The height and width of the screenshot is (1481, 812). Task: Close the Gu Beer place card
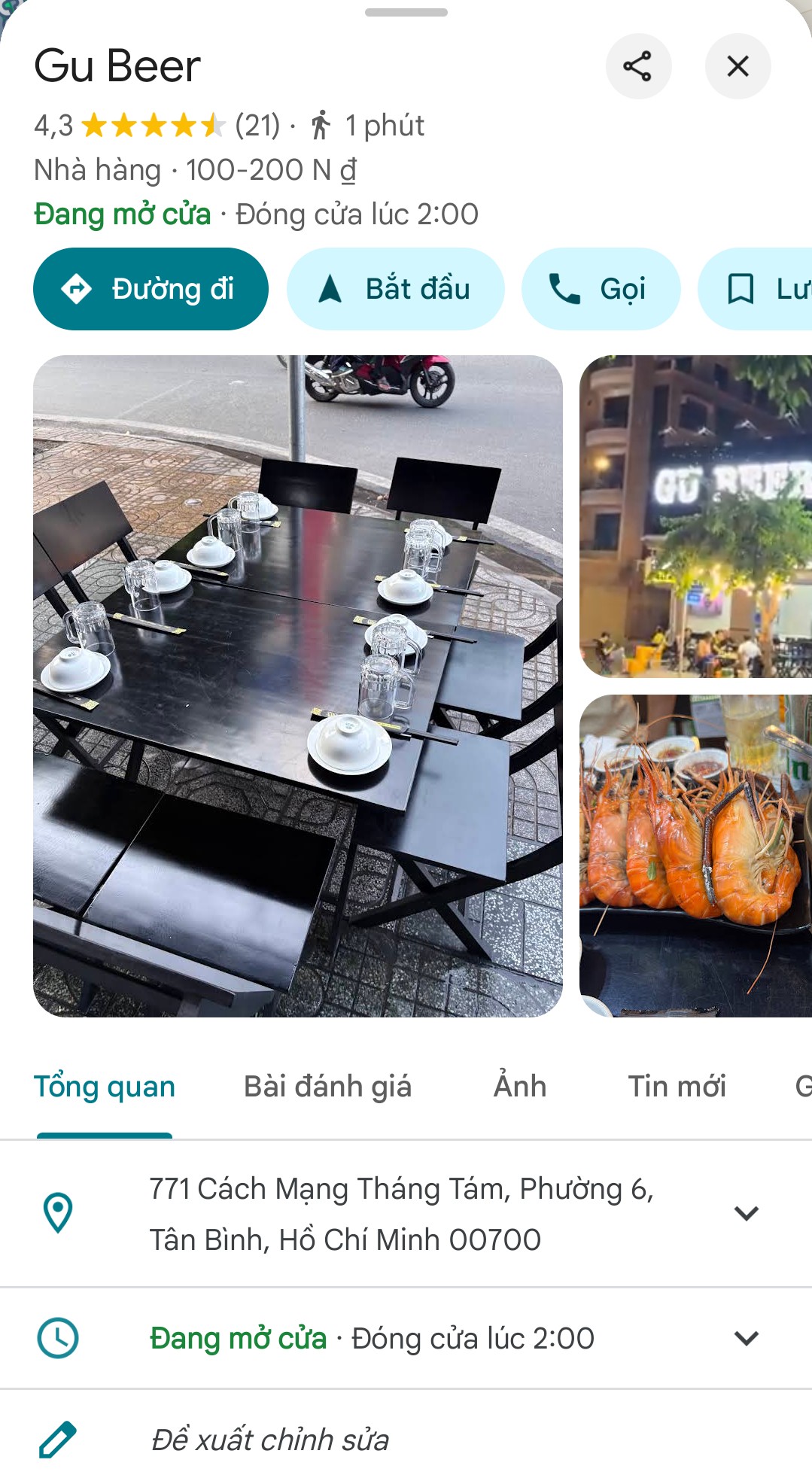click(x=737, y=66)
